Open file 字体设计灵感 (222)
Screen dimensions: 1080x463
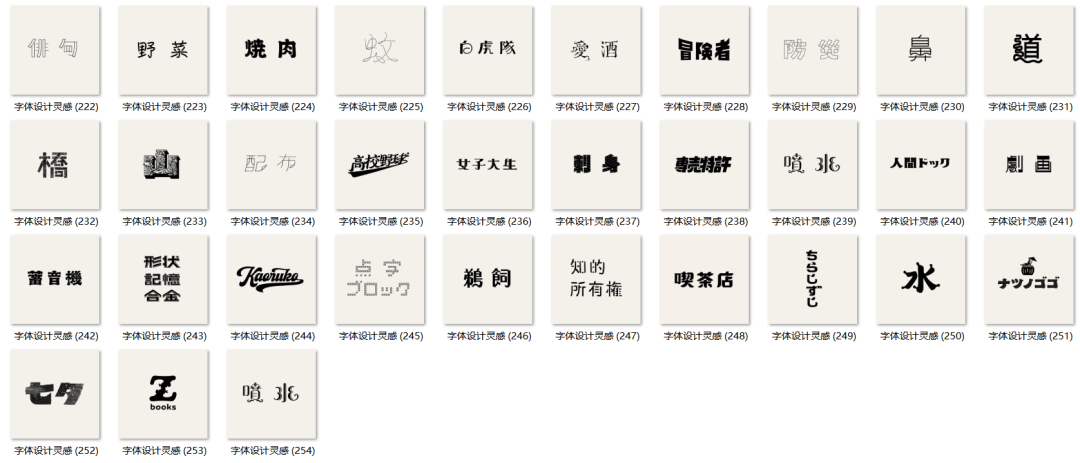tap(55, 50)
